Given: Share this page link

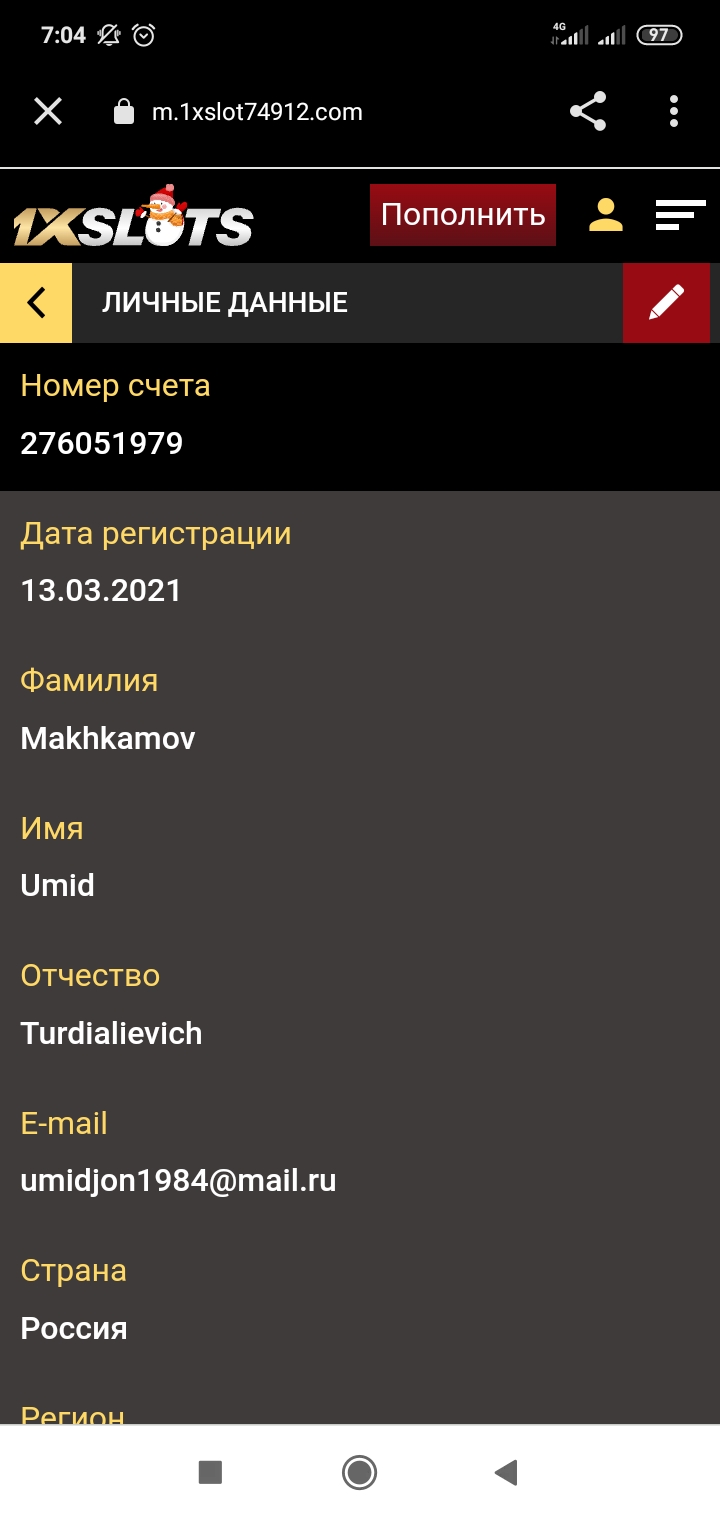Looking at the screenshot, I should tap(588, 112).
